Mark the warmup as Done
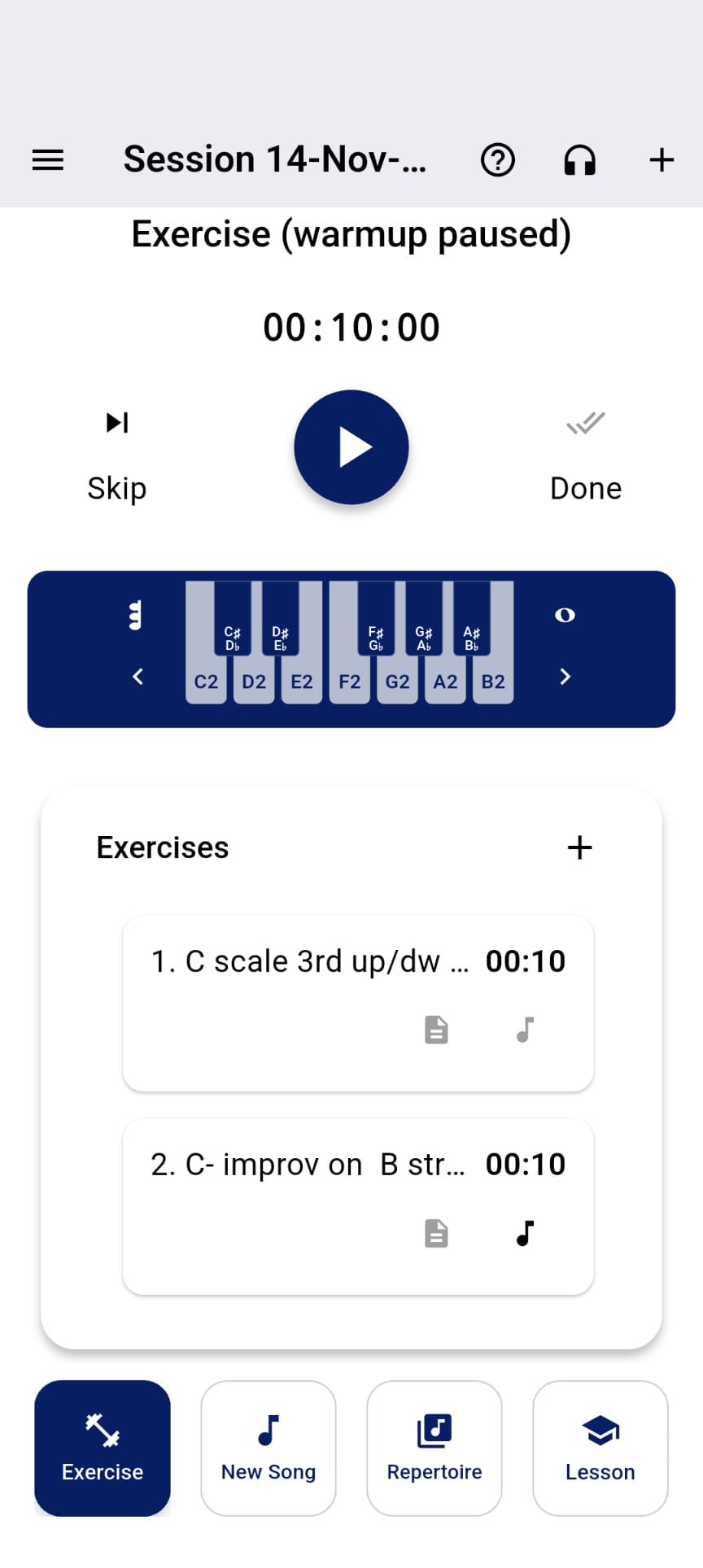Screen dimensions: 703x1568 (585, 446)
